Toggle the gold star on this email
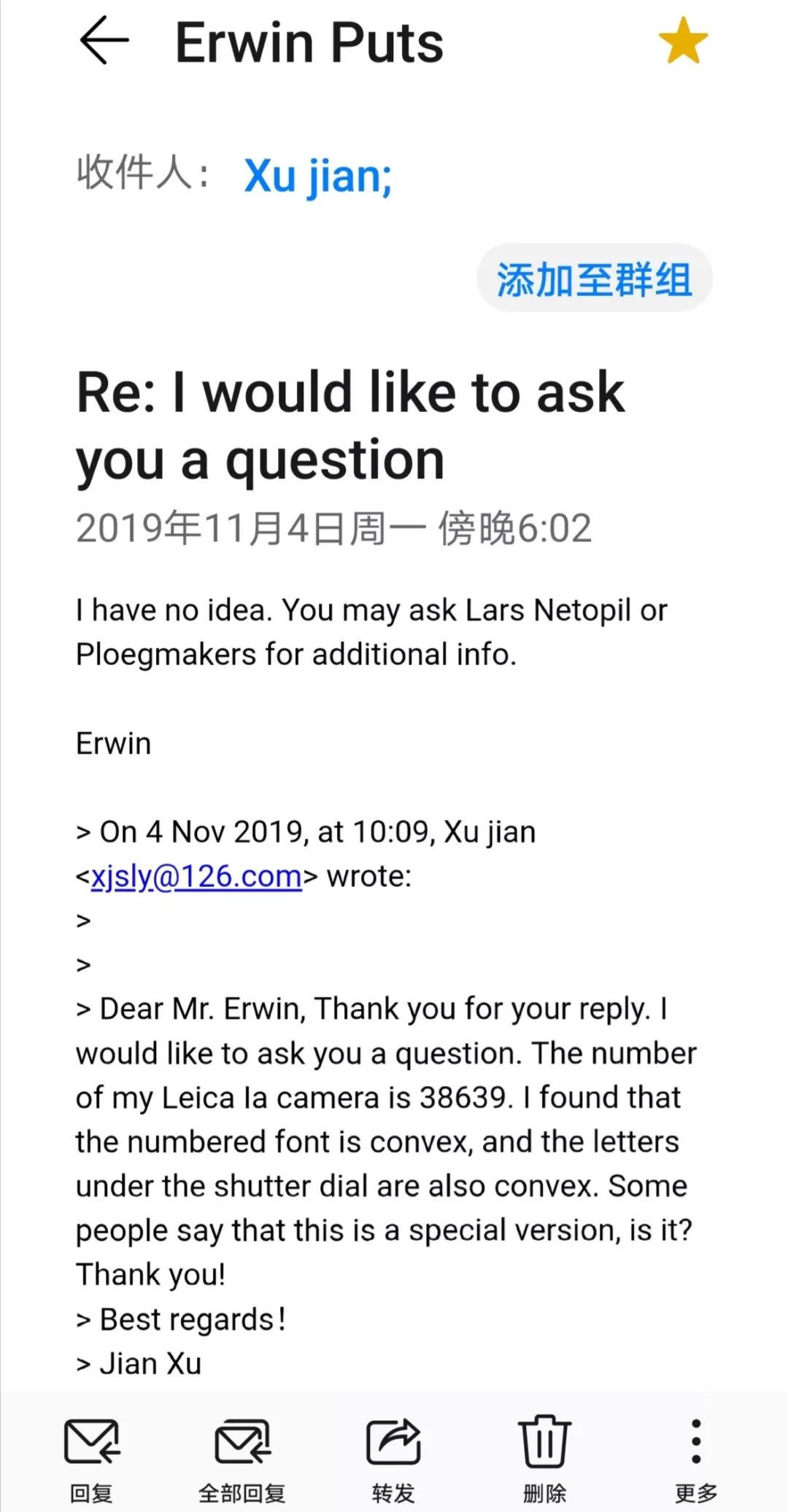The height and width of the screenshot is (1512, 788). click(x=683, y=42)
